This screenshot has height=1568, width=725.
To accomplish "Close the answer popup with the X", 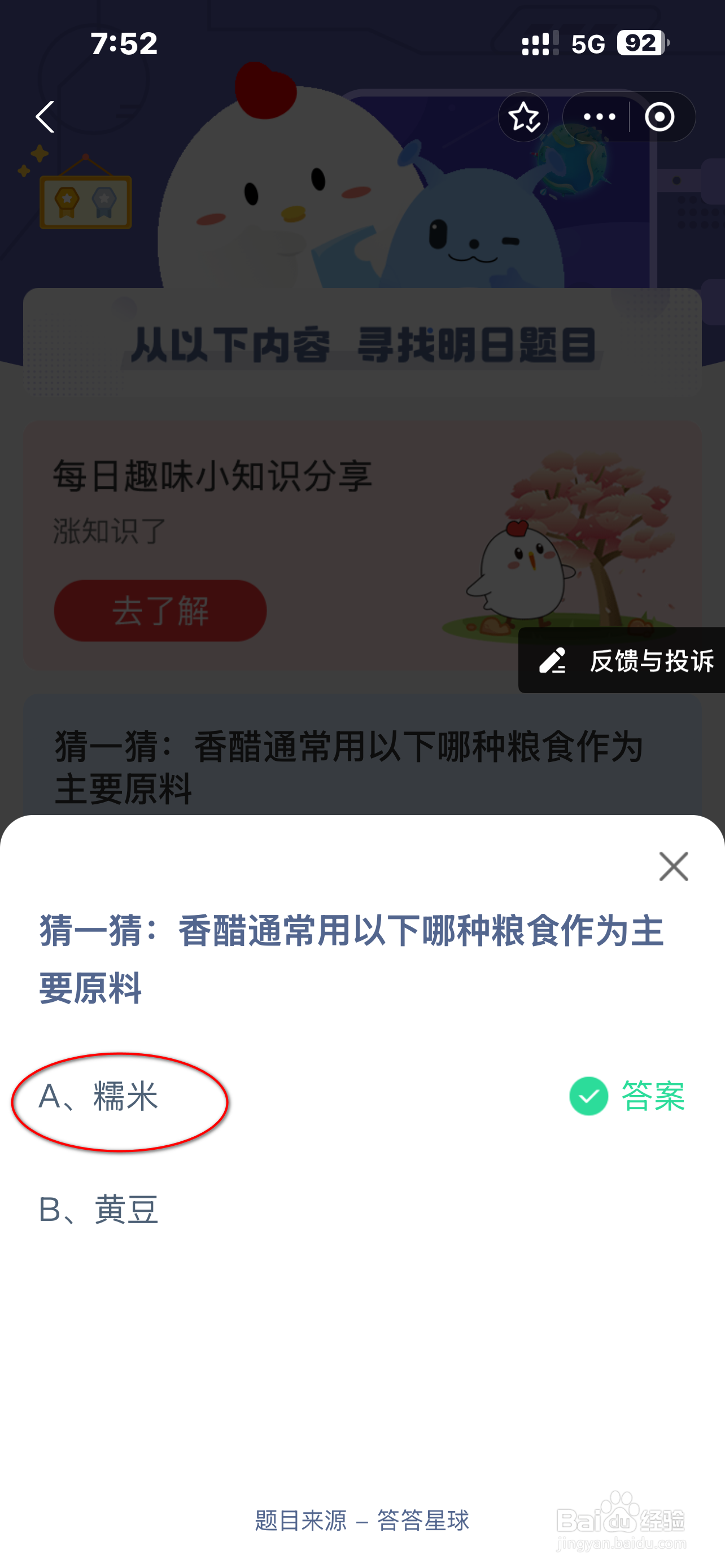I will point(673,867).
